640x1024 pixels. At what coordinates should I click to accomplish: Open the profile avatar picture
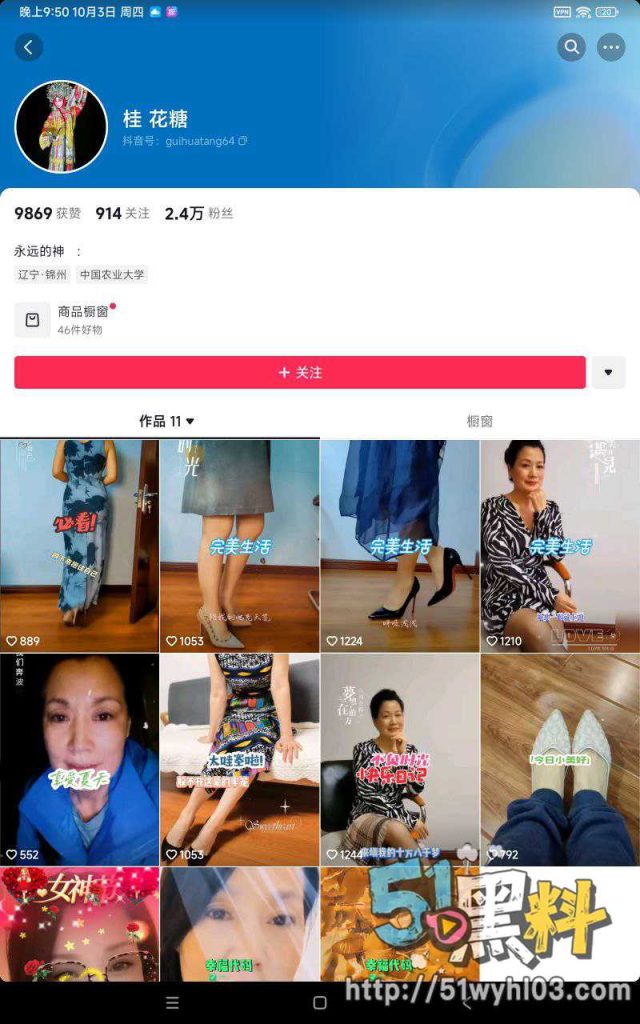pos(61,127)
